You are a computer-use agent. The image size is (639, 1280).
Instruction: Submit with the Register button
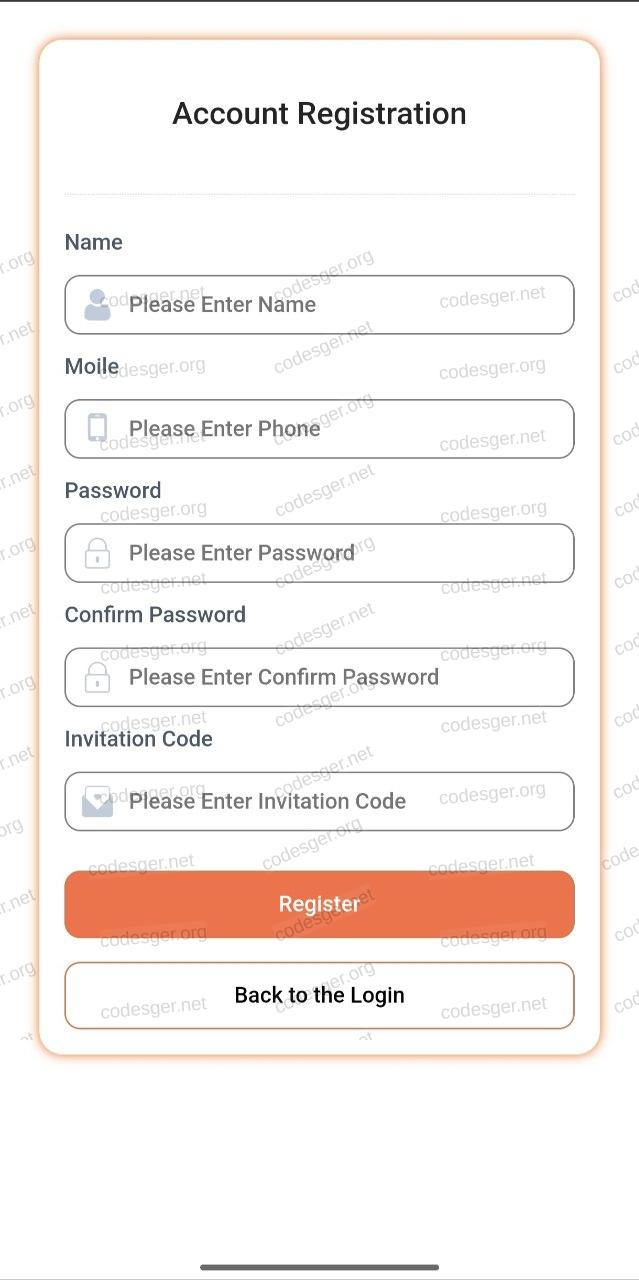pyautogui.click(x=320, y=904)
